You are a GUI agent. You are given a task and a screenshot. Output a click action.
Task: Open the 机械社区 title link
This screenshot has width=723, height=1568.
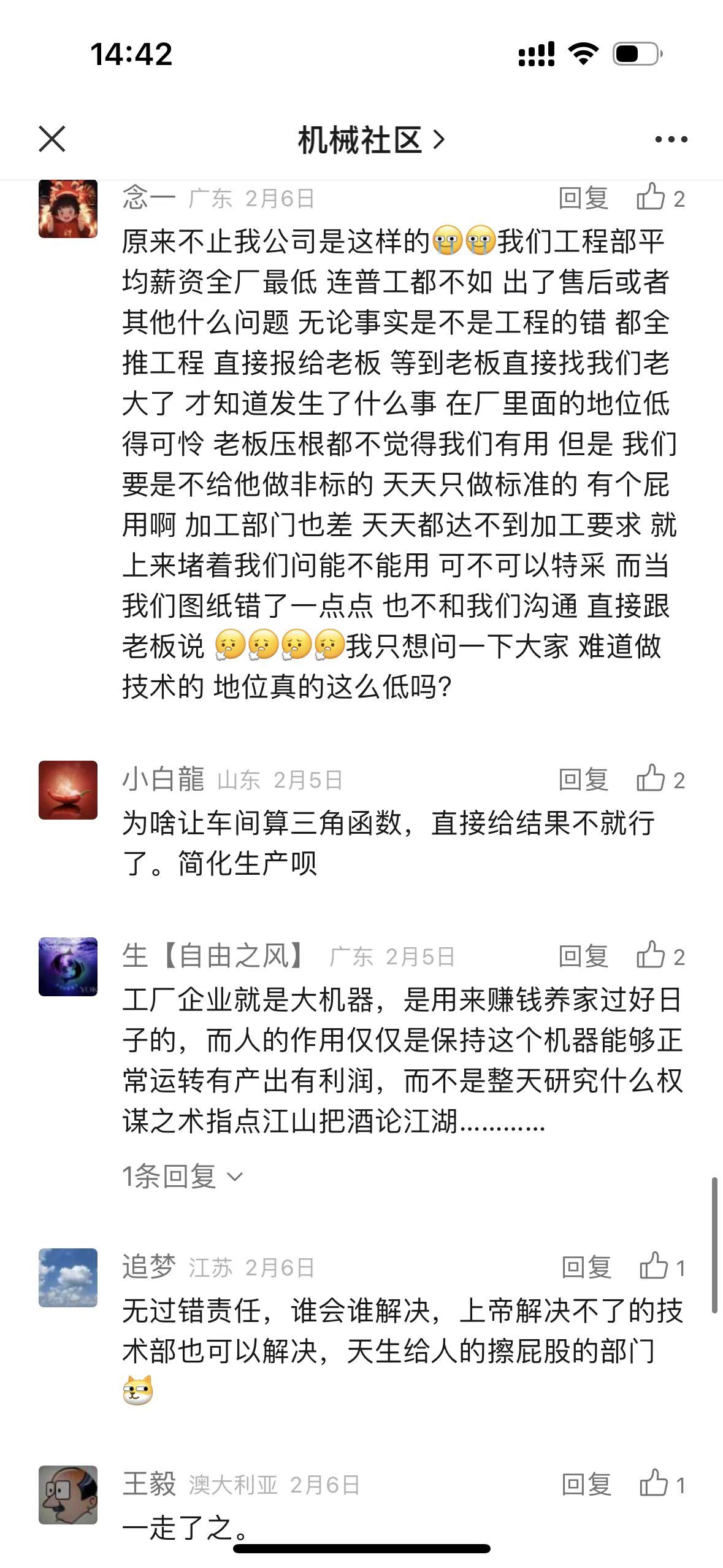tap(370, 140)
